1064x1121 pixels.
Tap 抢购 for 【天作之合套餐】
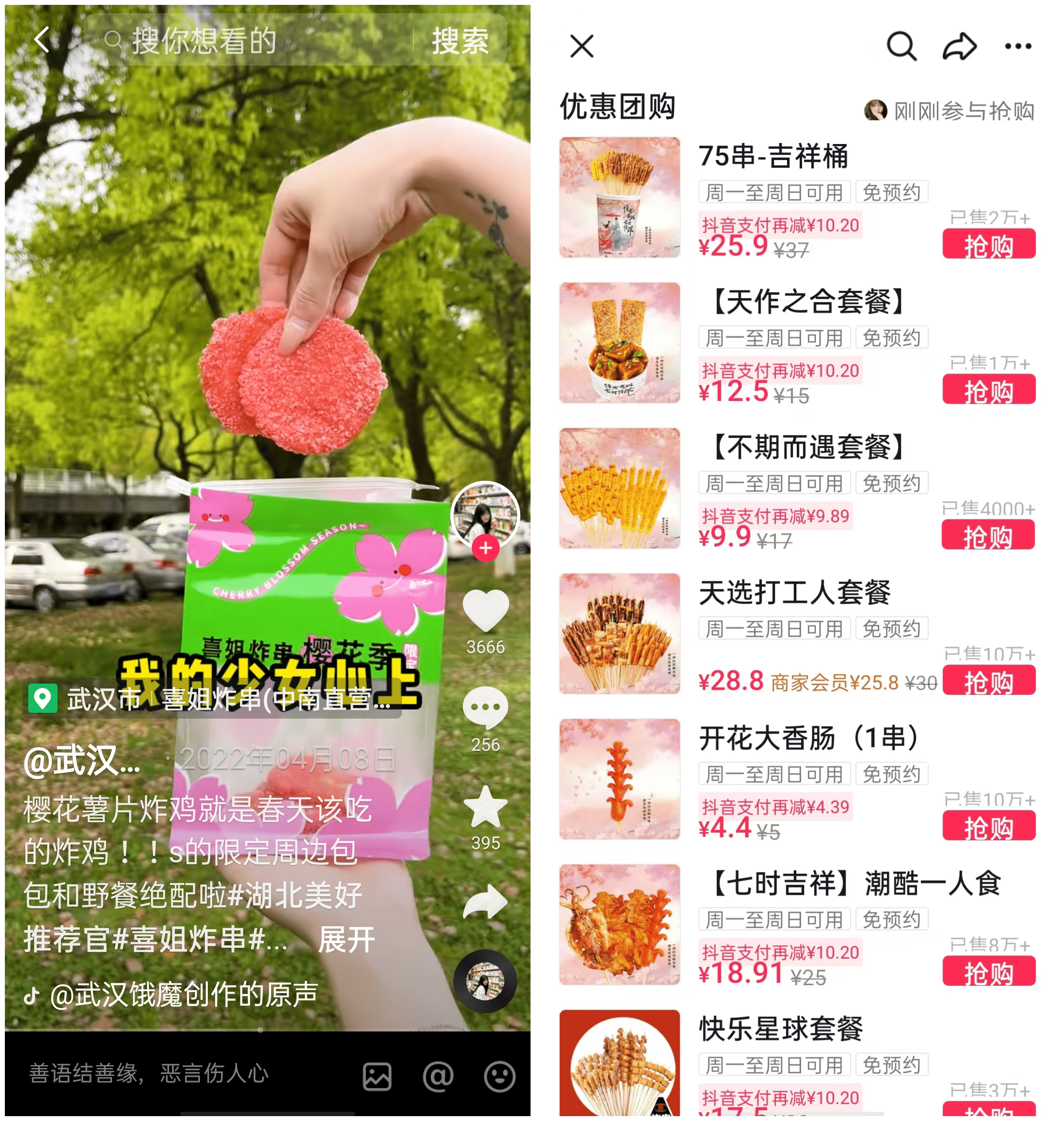pos(989,390)
